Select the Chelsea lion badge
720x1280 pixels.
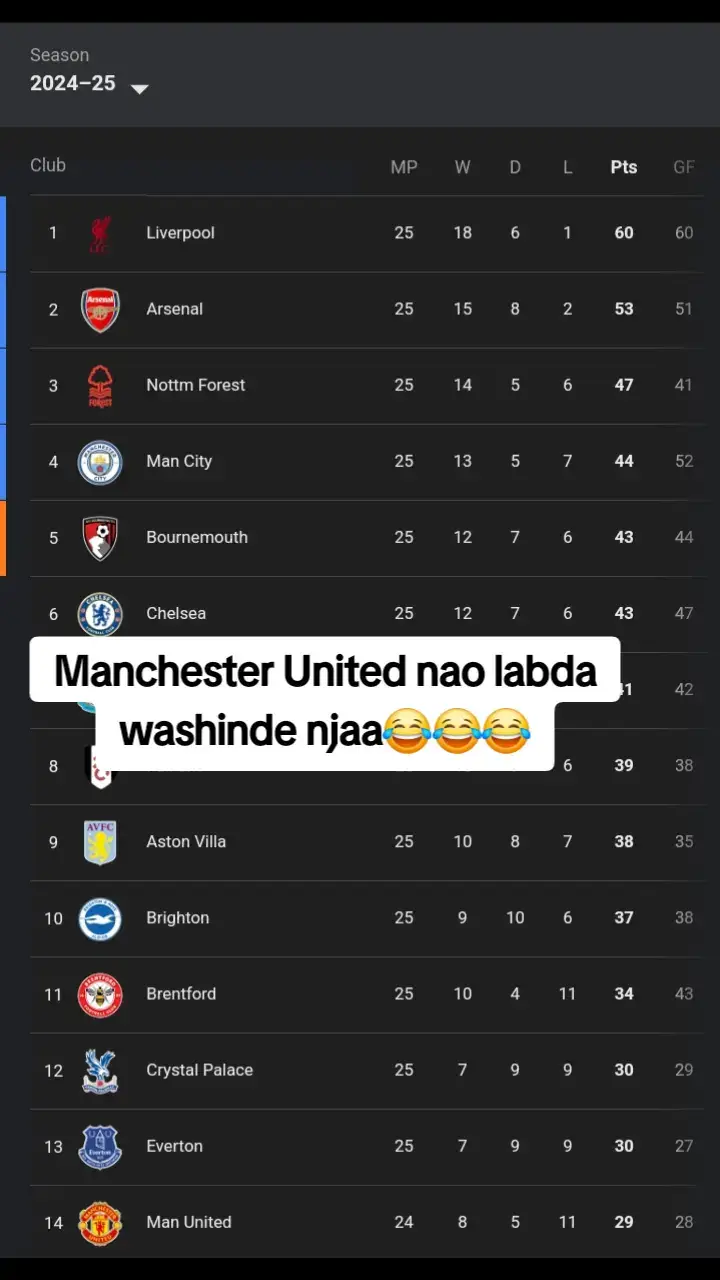tap(100, 613)
